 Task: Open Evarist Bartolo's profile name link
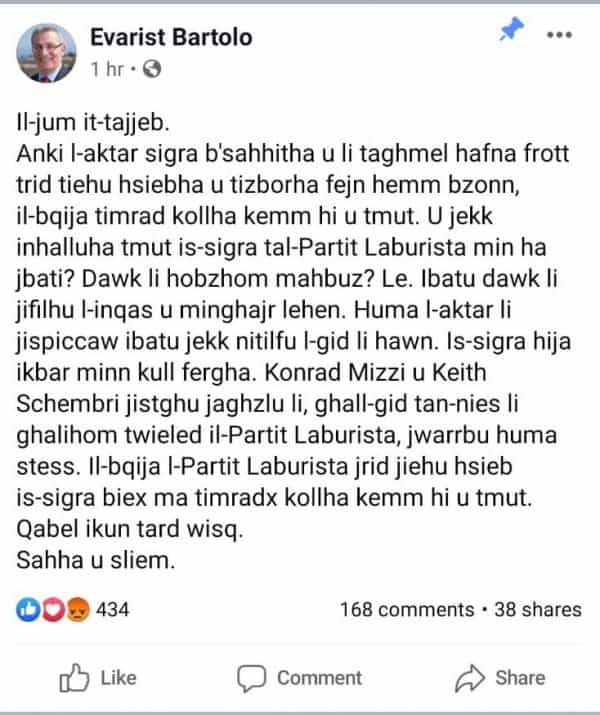click(171, 38)
